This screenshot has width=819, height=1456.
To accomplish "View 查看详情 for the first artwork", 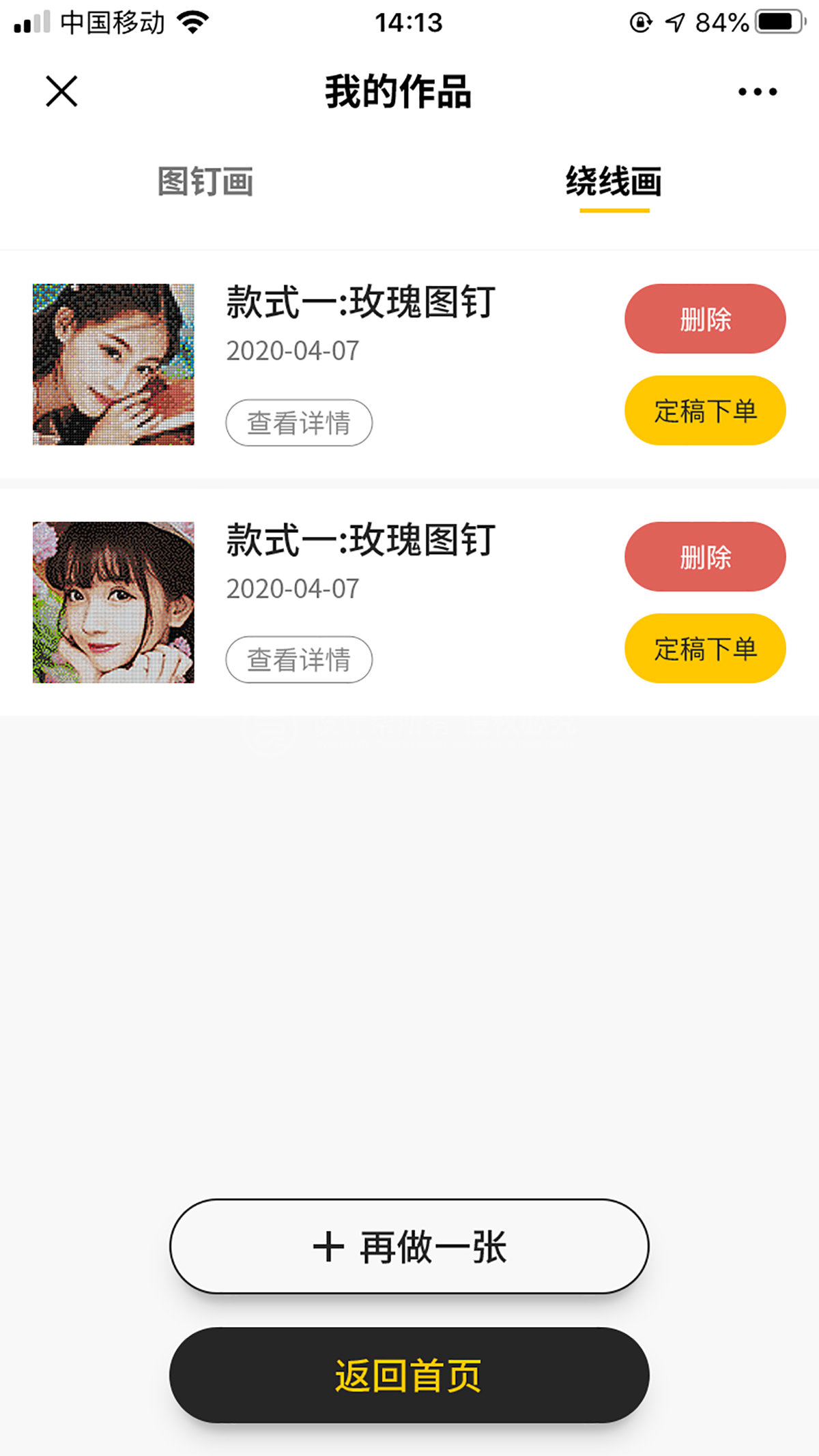I will pyautogui.click(x=299, y=423).
